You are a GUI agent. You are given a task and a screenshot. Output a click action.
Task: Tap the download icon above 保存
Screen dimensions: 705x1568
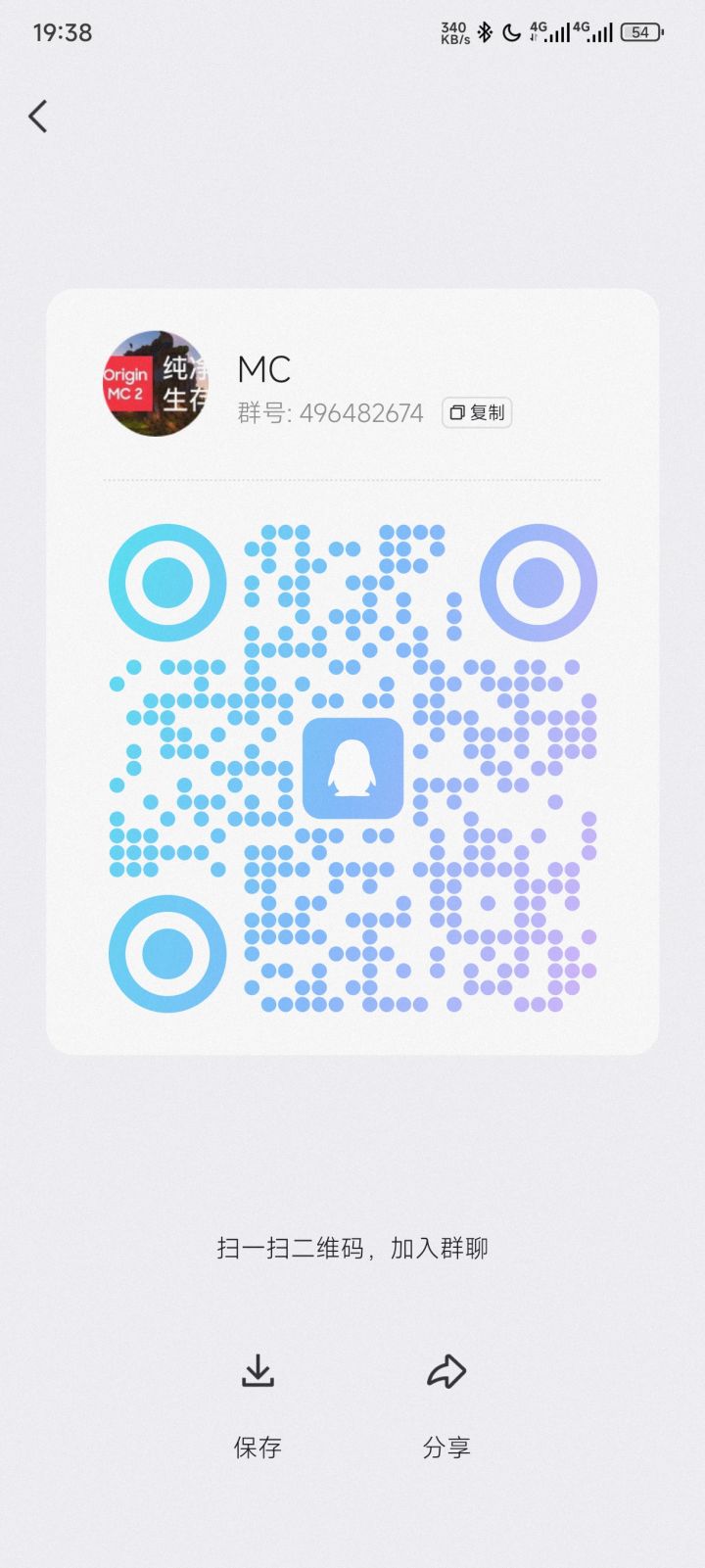pyautogui.click(x=258, y=1370)
